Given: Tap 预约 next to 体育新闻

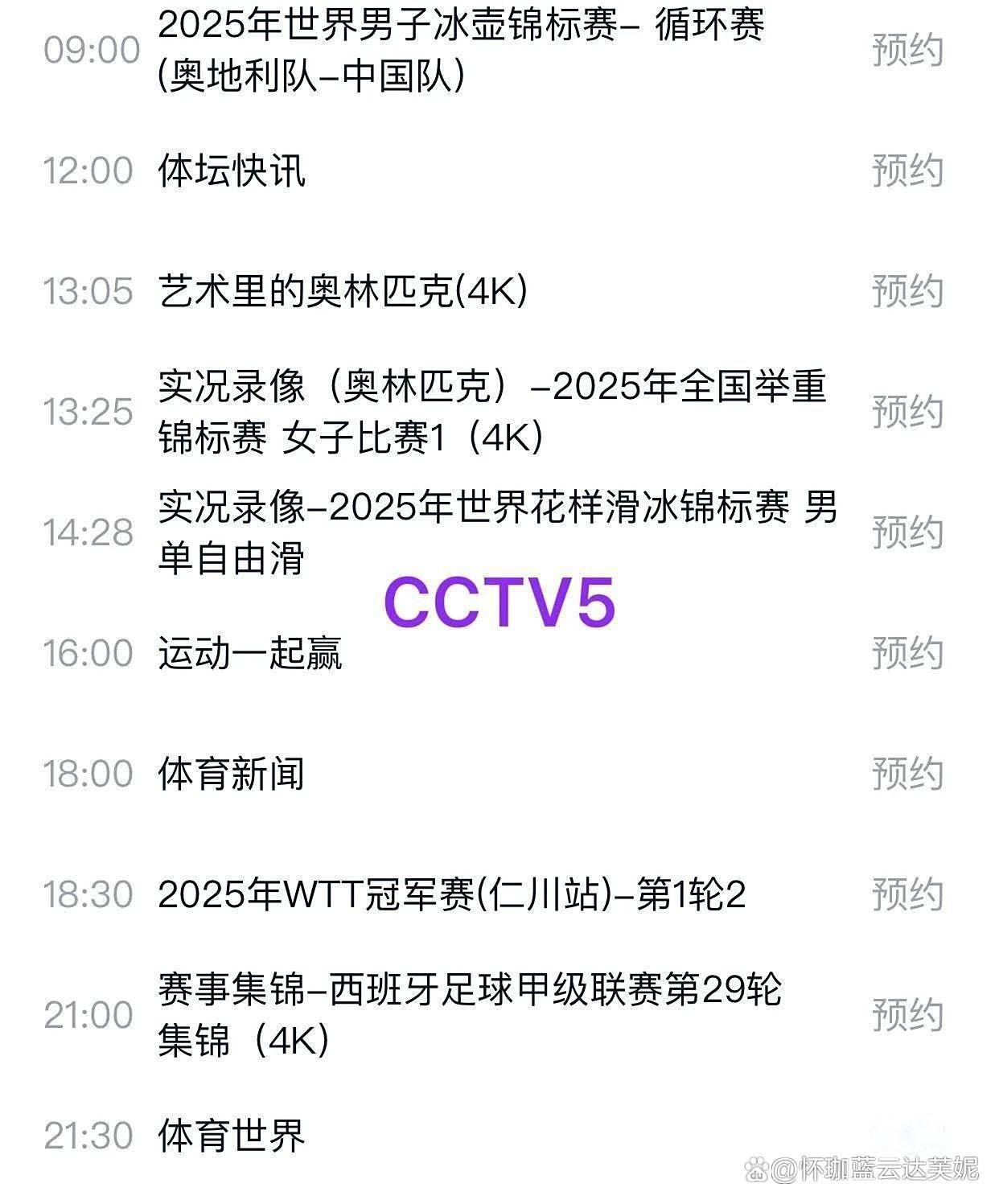Looking at the screenshot, I should click(907, 773).
